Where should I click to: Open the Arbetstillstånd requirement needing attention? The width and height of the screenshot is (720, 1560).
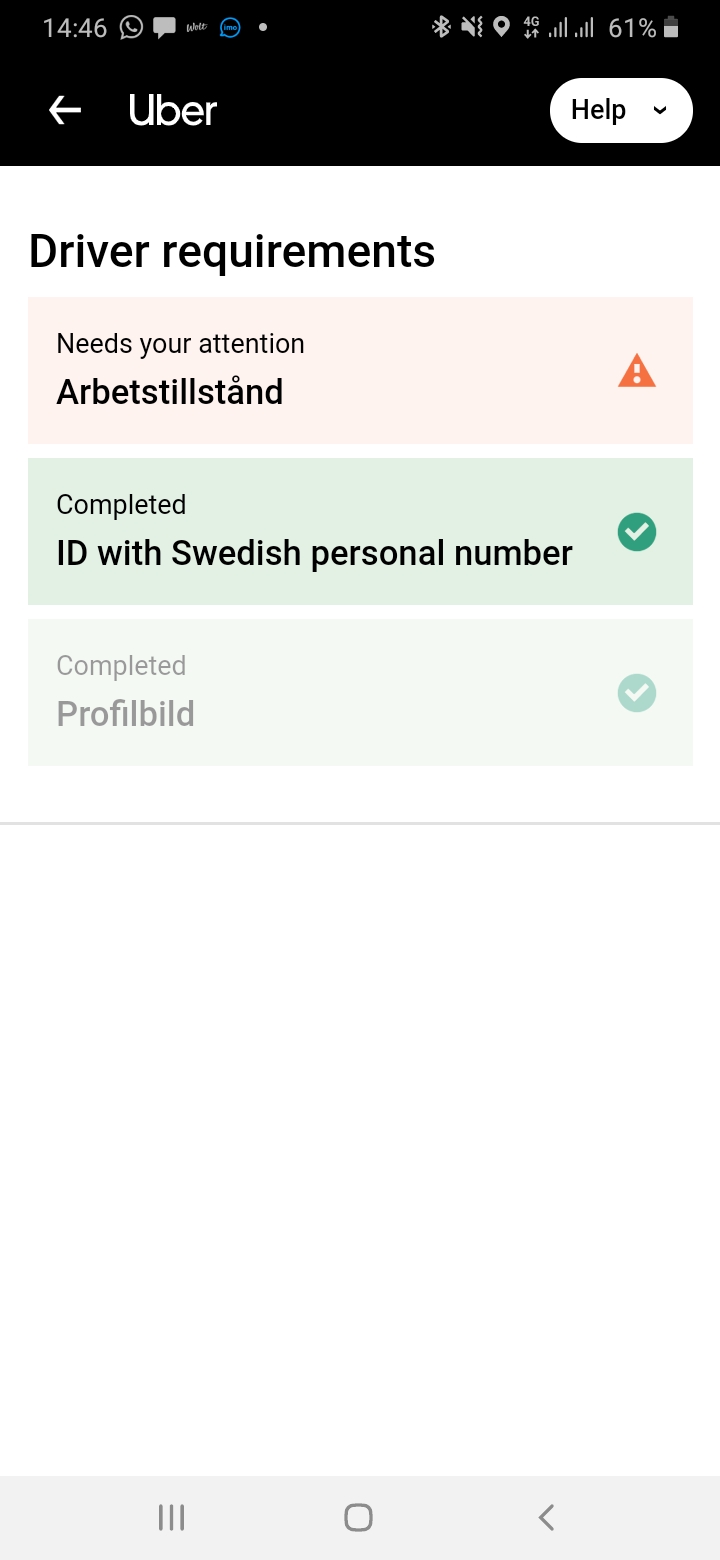point(360,370)
